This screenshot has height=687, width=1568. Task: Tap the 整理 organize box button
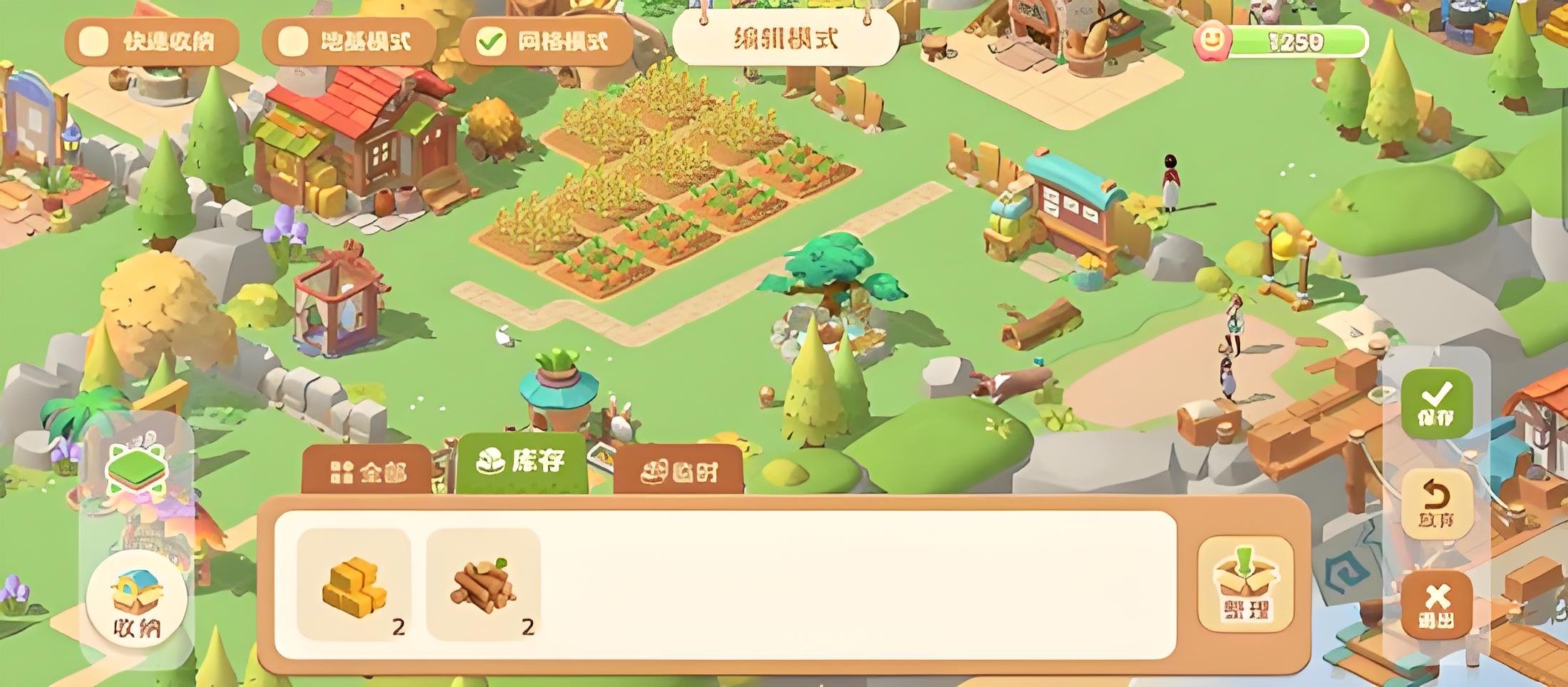click(1245, 584)
